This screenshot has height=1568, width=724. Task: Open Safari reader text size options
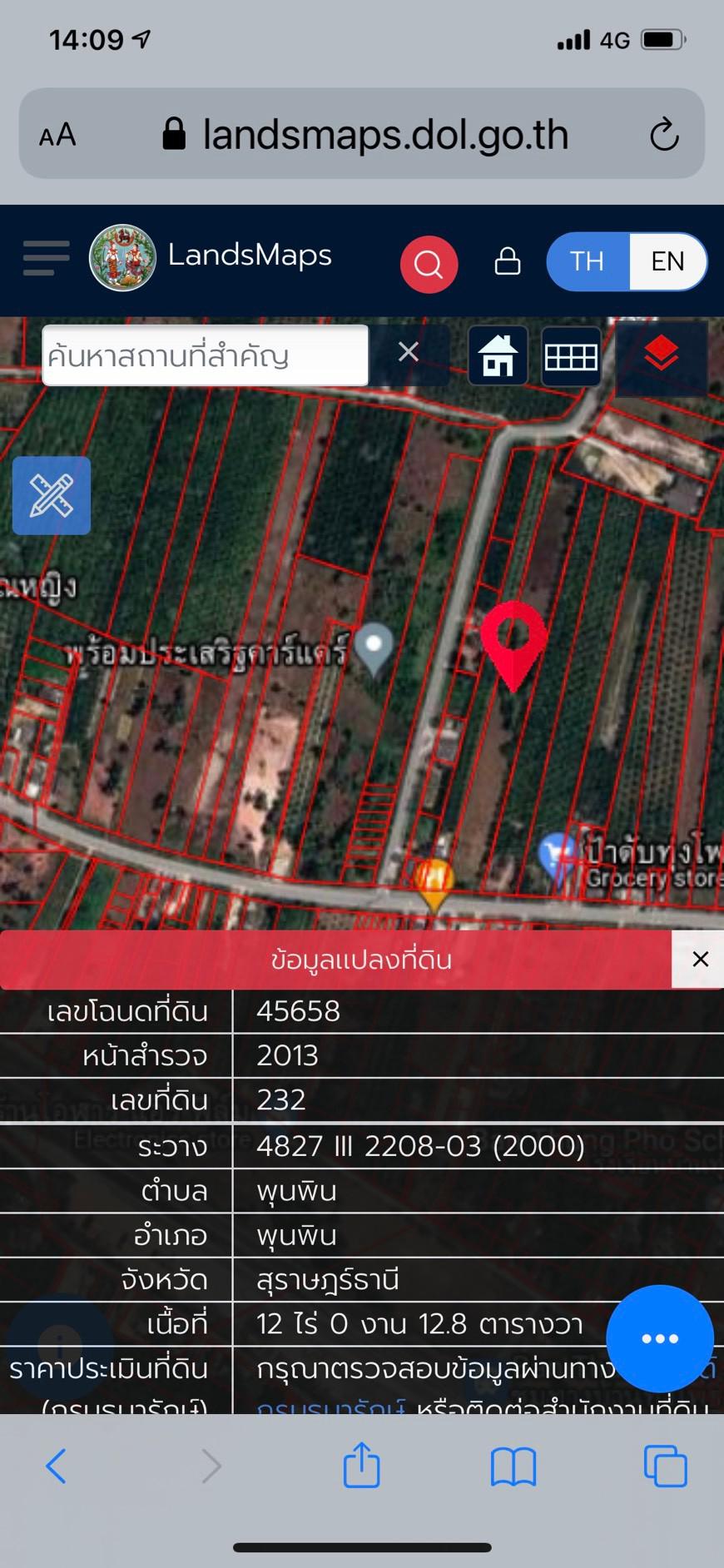(x=57, y=135)
